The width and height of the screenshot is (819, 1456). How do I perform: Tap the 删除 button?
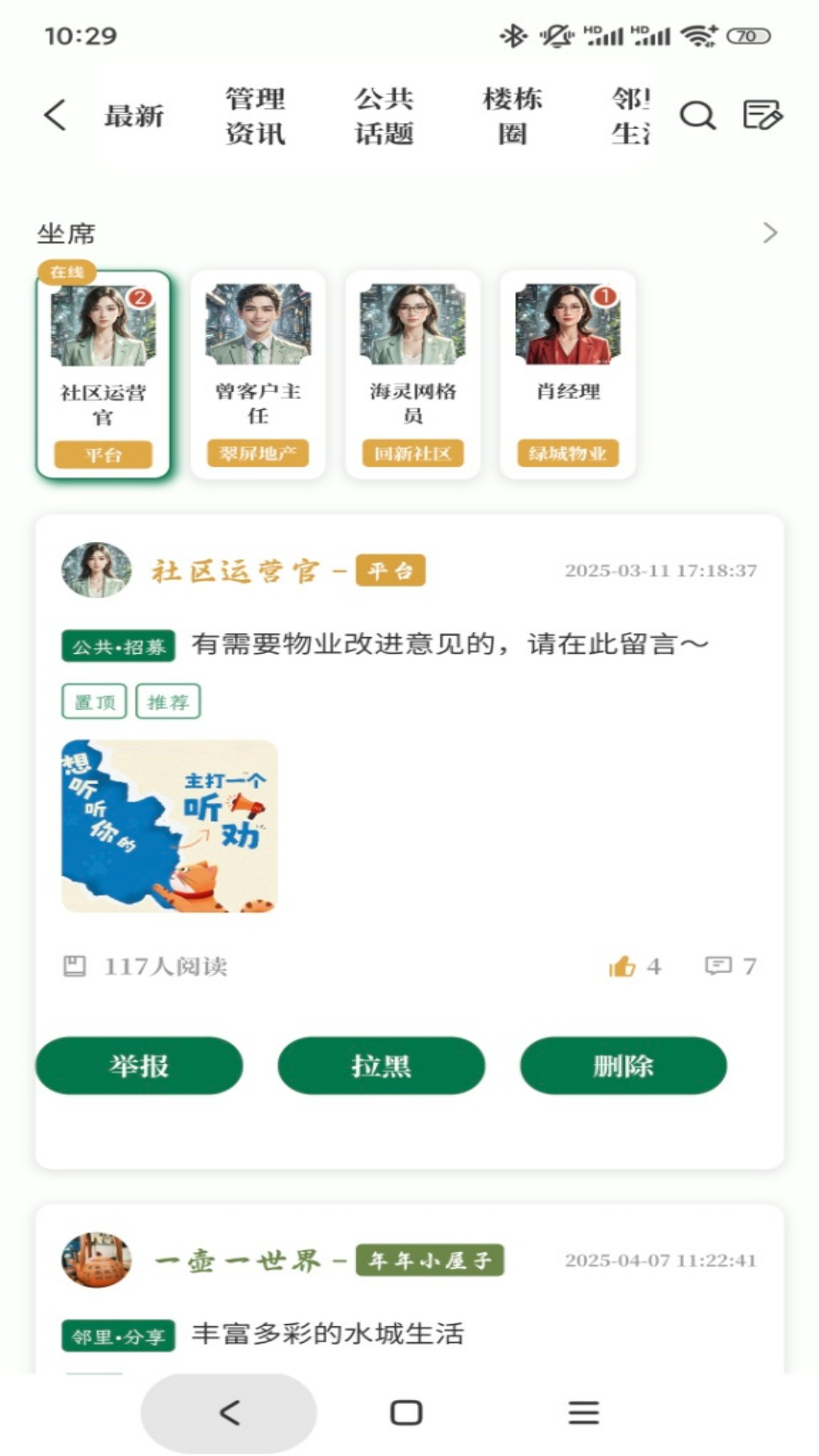pos(623,1065)
